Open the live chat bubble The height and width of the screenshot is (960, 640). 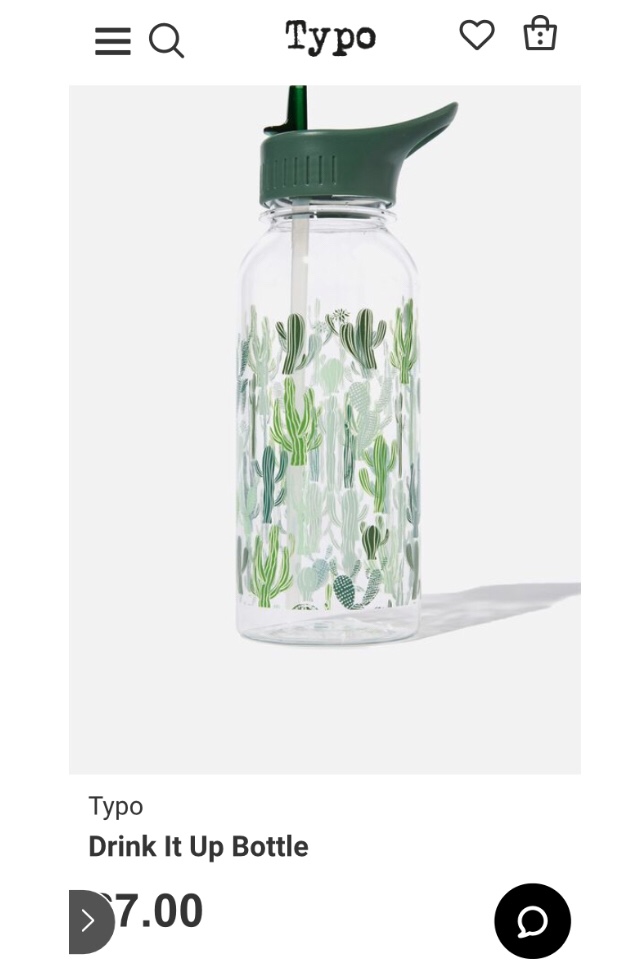tap(532, 921)
